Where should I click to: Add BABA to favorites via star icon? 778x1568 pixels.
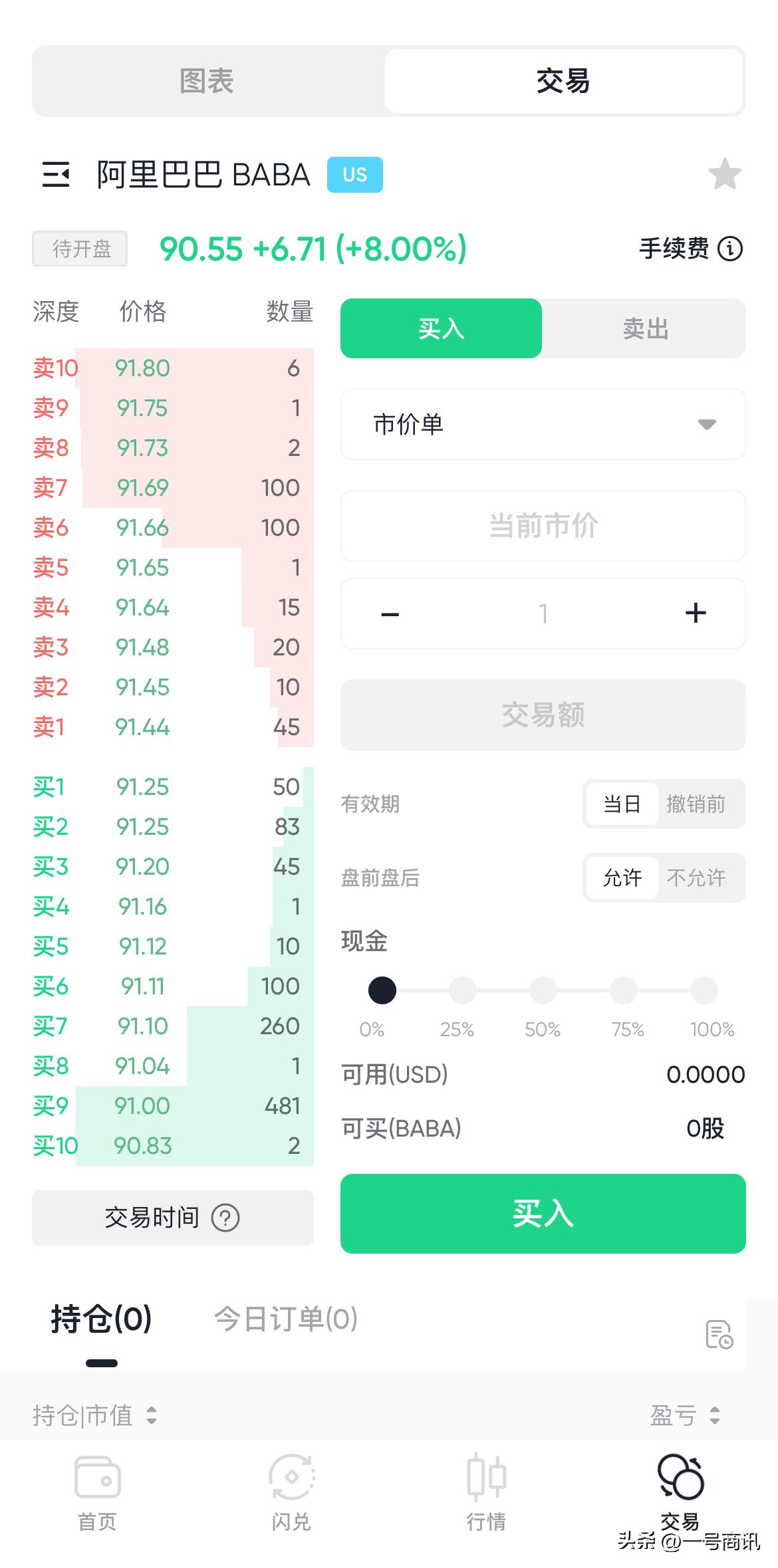(725, 174)
